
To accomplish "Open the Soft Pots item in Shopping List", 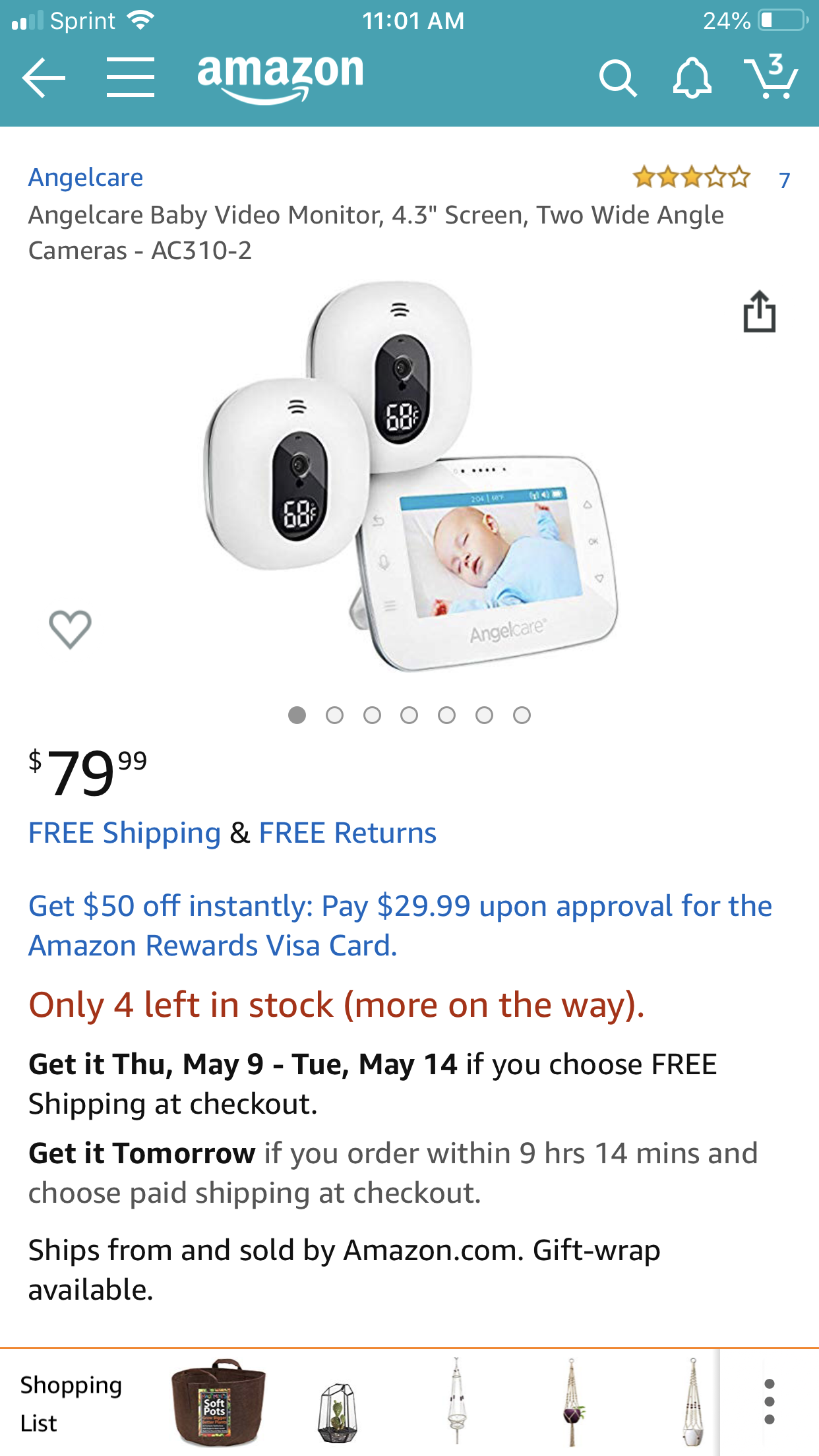I will (218, 1403).
